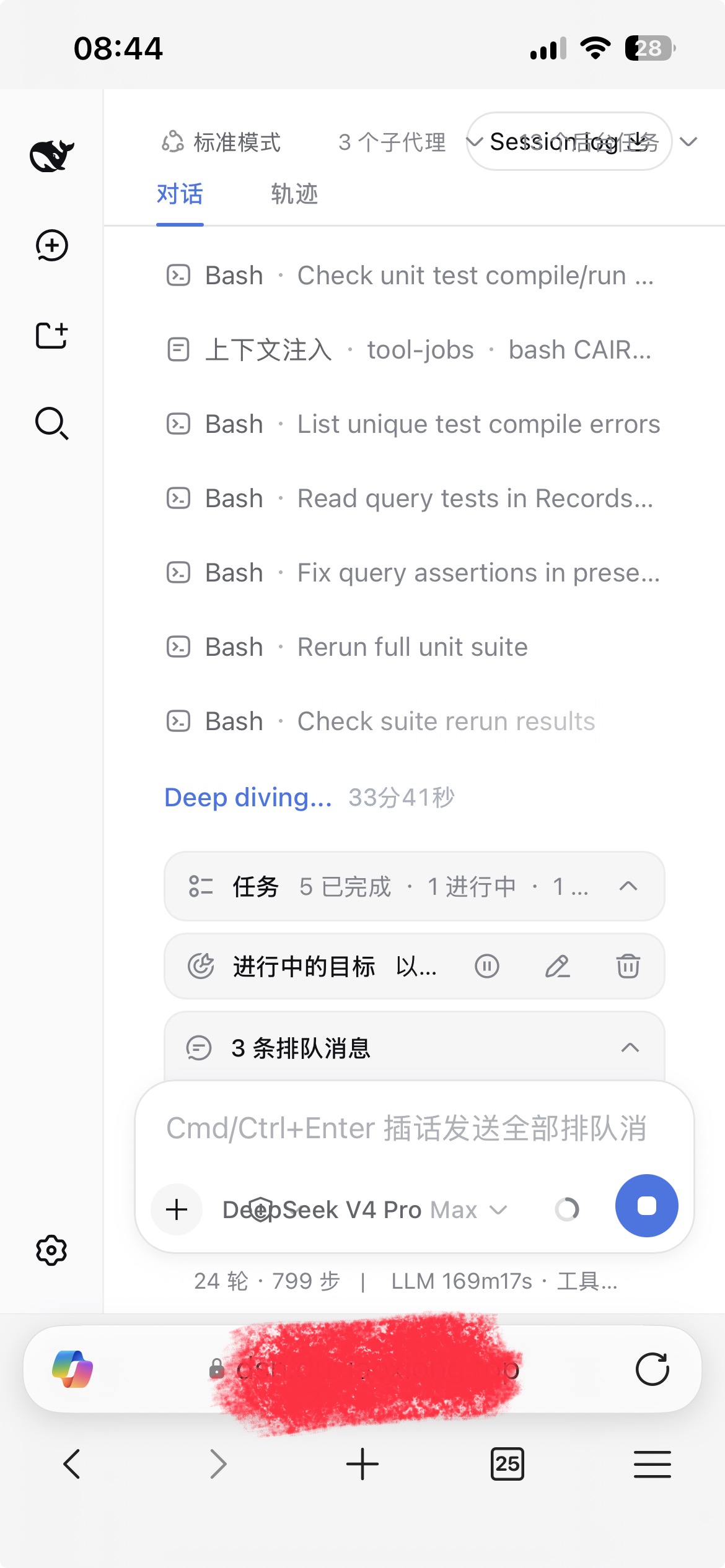Delete the in-progress goal
The width and height of the screenshot is (725, 1568).
point(628,966)
